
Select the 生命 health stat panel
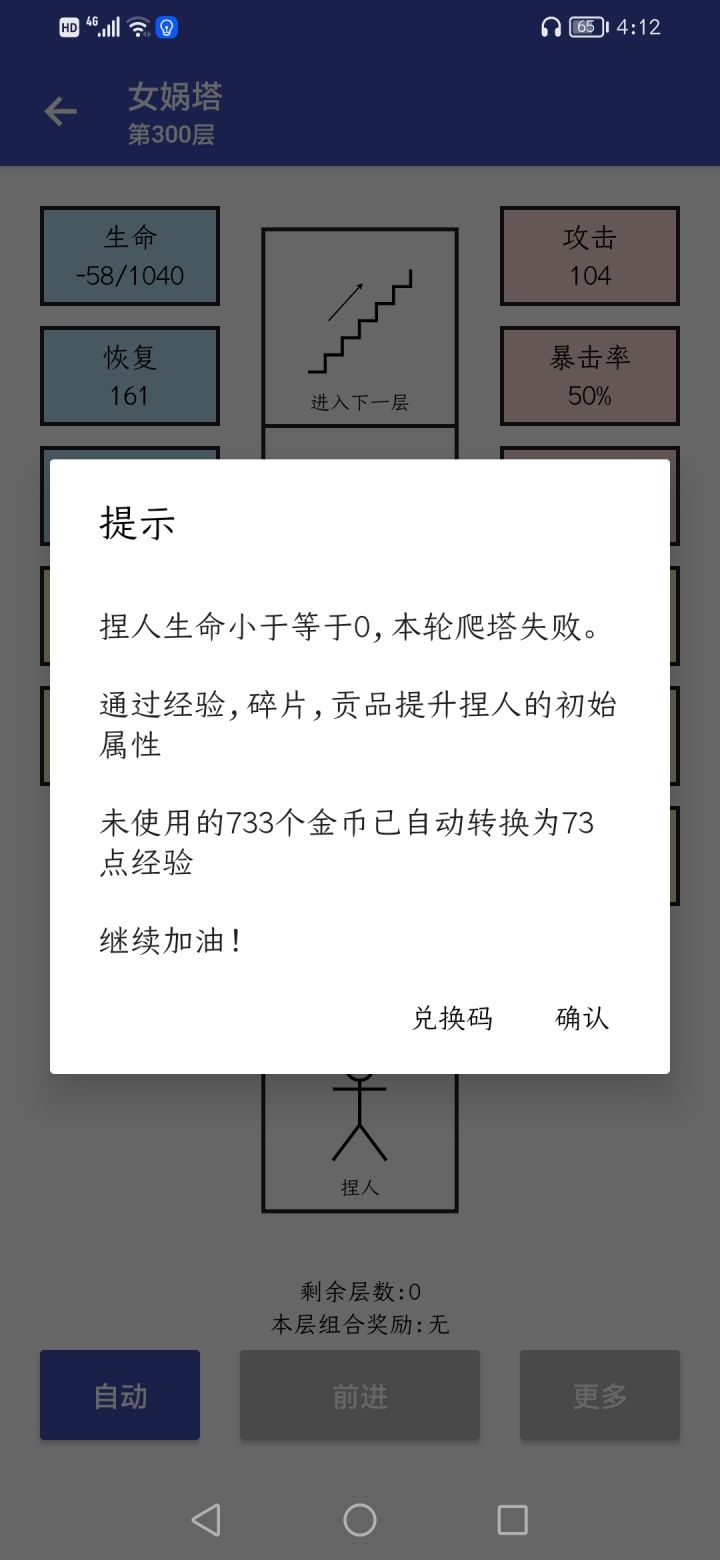coord(129,255)
